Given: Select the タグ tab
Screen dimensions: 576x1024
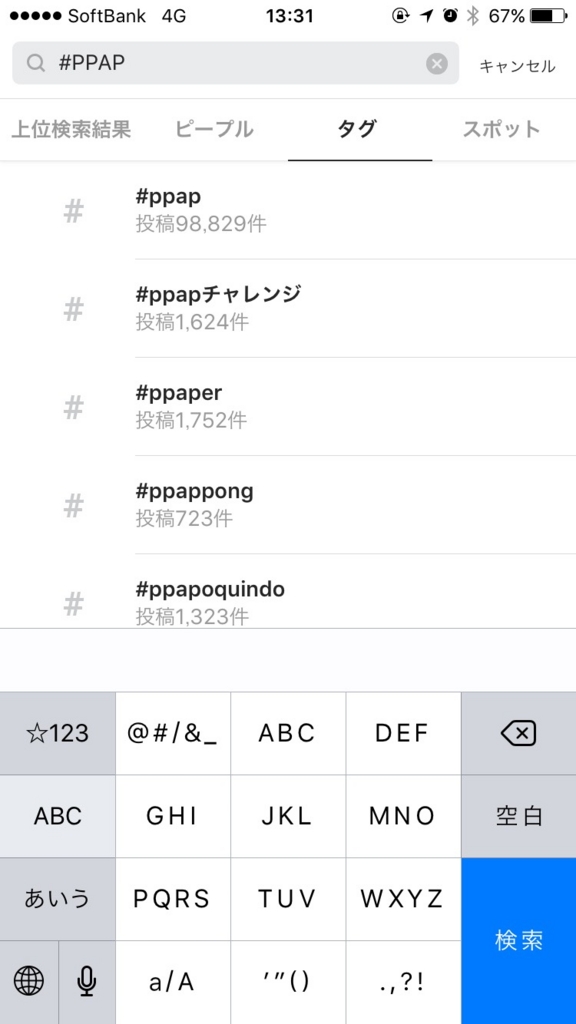Looking at the screenshot, I should (x=358, y=129).
